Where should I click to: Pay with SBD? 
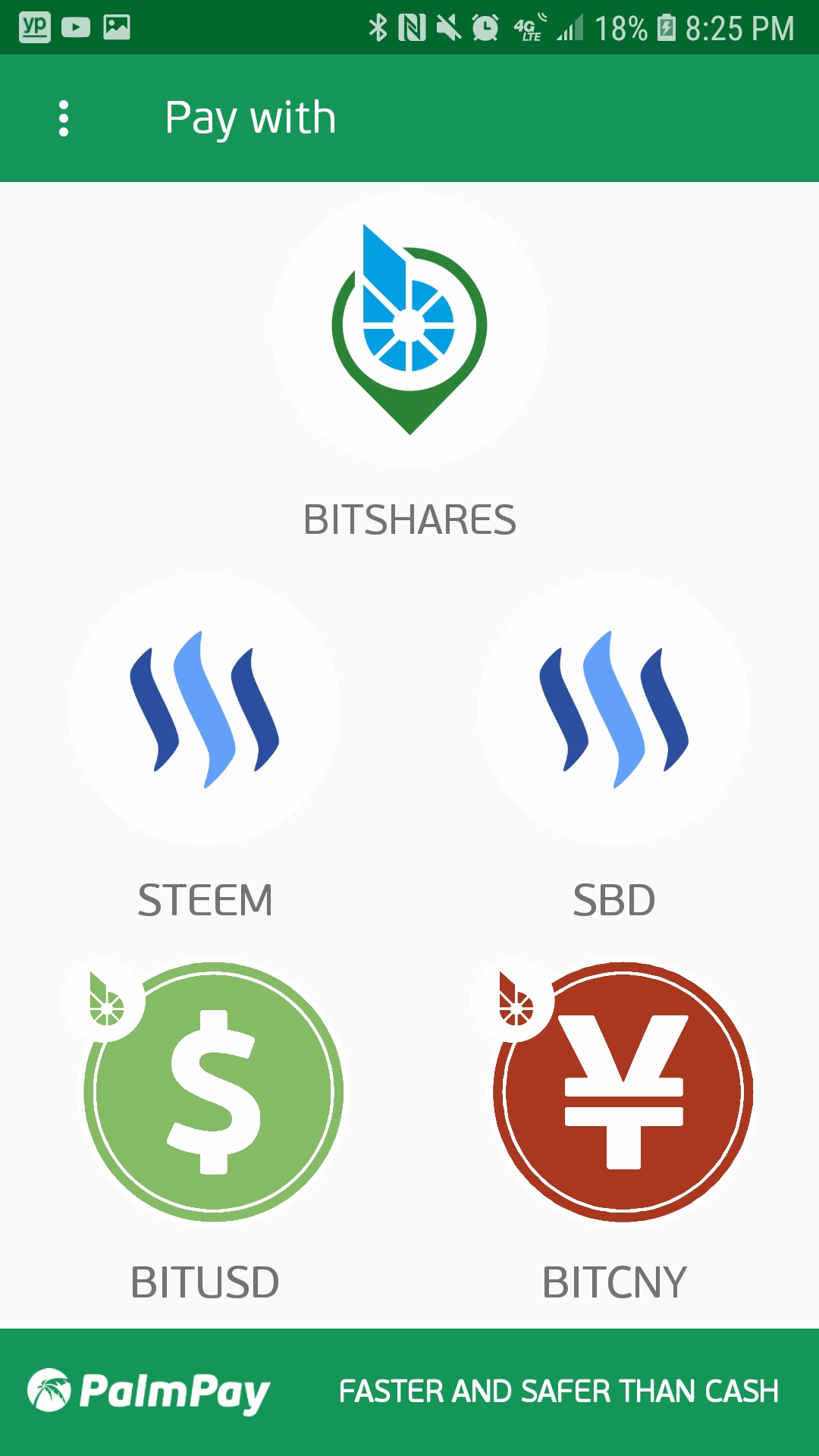tap(613, 710)
